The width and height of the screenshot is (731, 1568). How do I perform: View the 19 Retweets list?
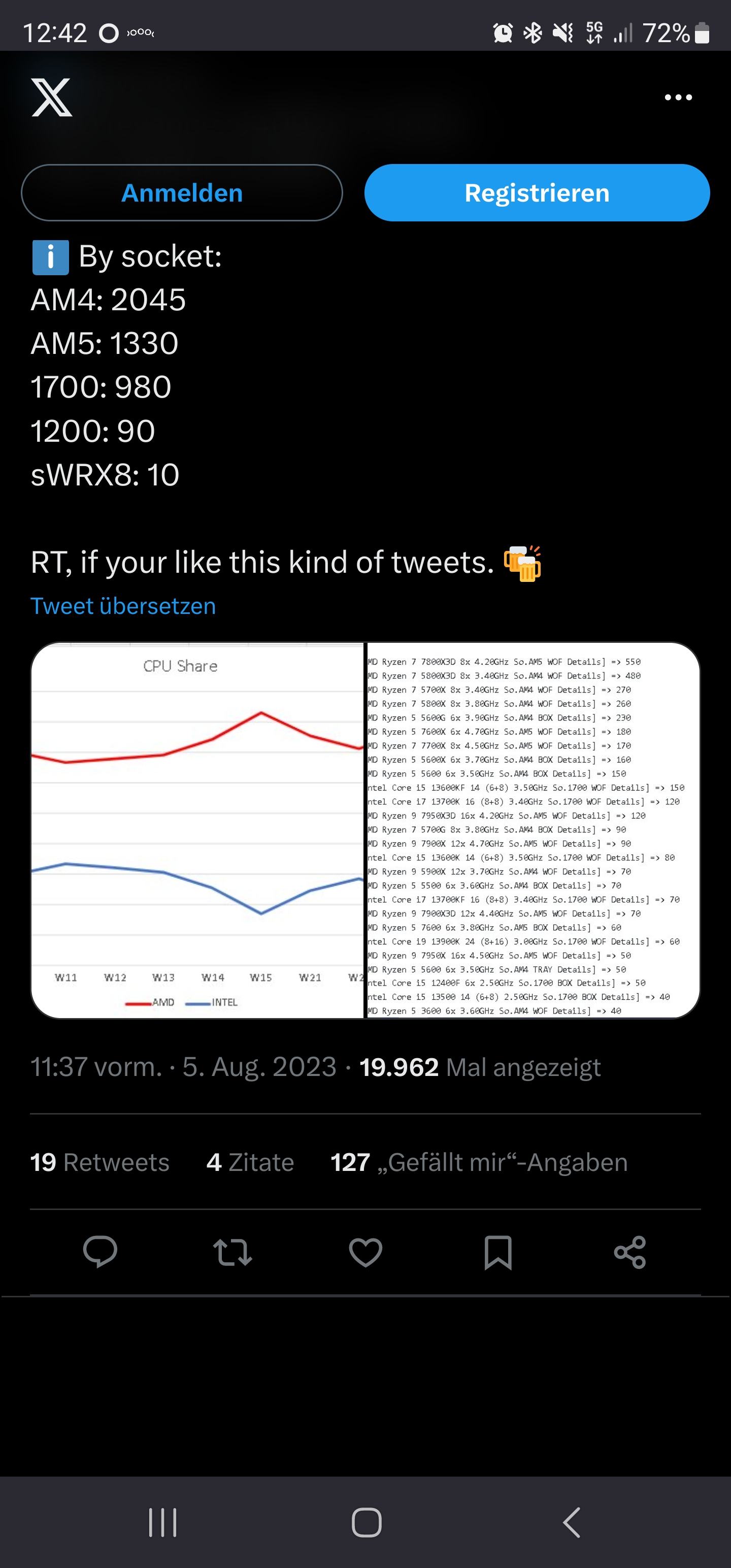coord(100,1162)
